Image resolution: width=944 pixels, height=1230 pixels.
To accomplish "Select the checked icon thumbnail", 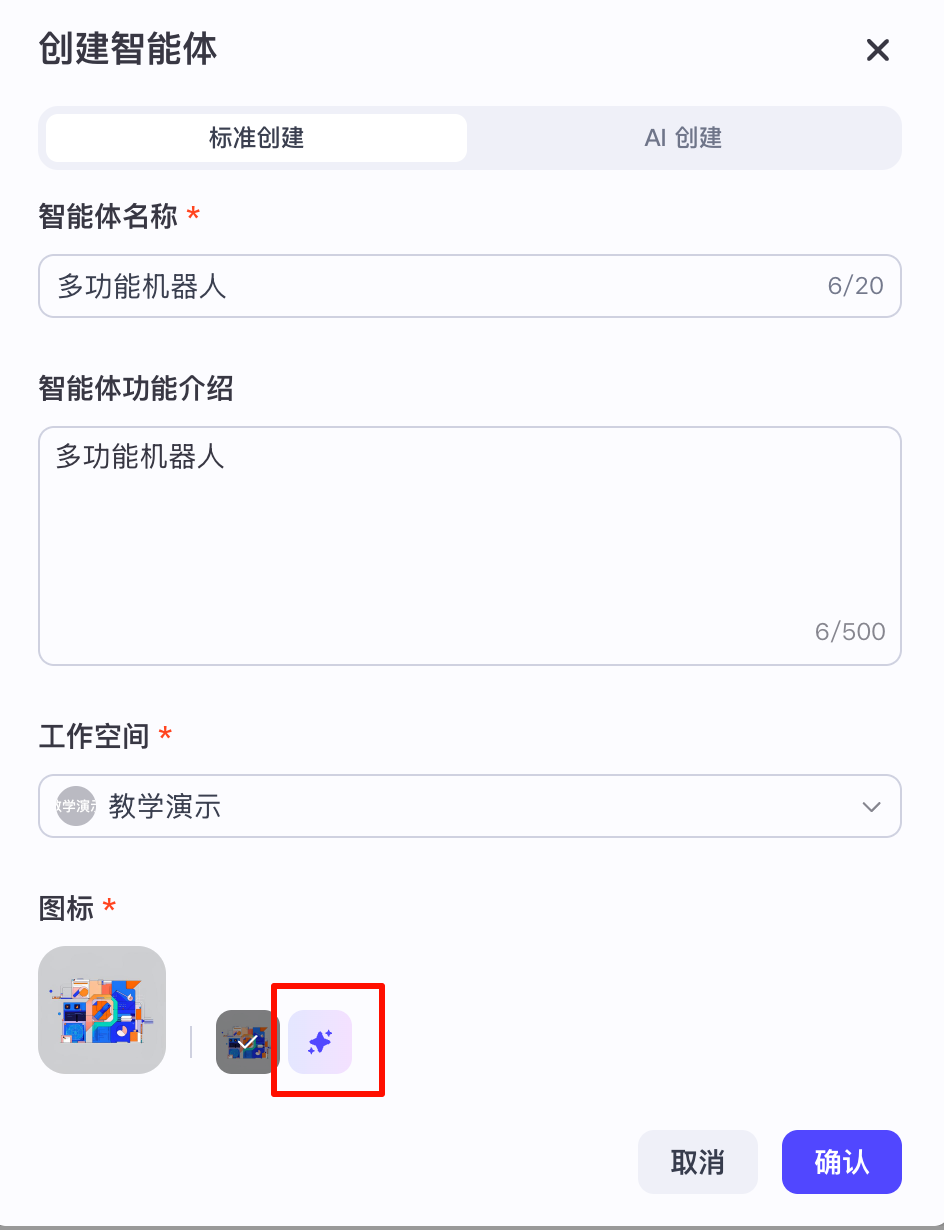I will (247, 1042).
